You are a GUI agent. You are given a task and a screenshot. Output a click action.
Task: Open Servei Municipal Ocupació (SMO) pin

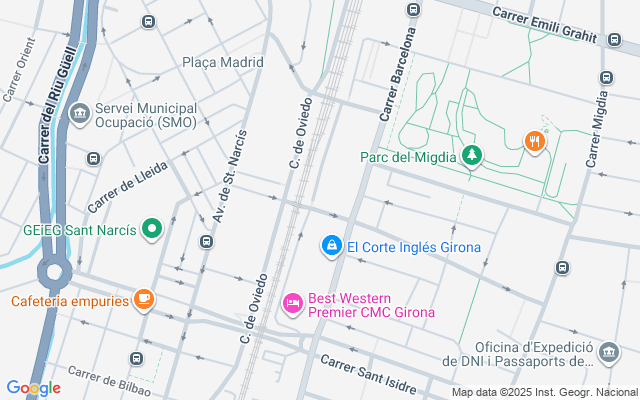pyautogui.click(x=79, y=112)
